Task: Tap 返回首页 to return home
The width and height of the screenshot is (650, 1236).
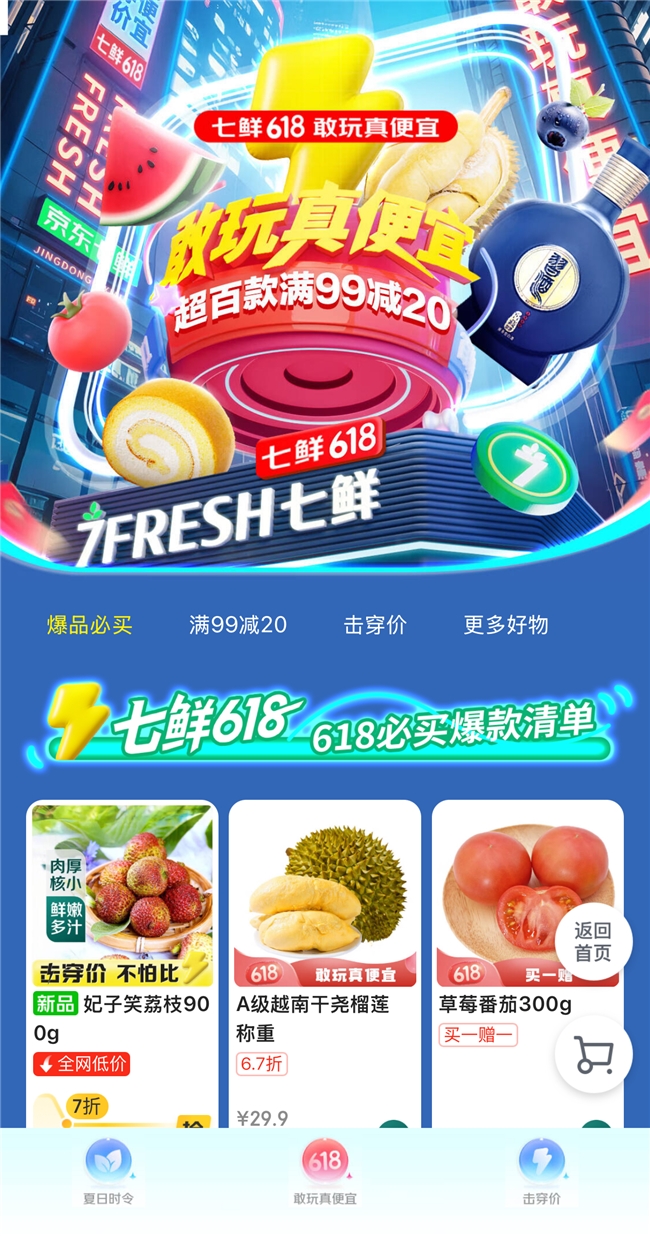Action: 593,941
